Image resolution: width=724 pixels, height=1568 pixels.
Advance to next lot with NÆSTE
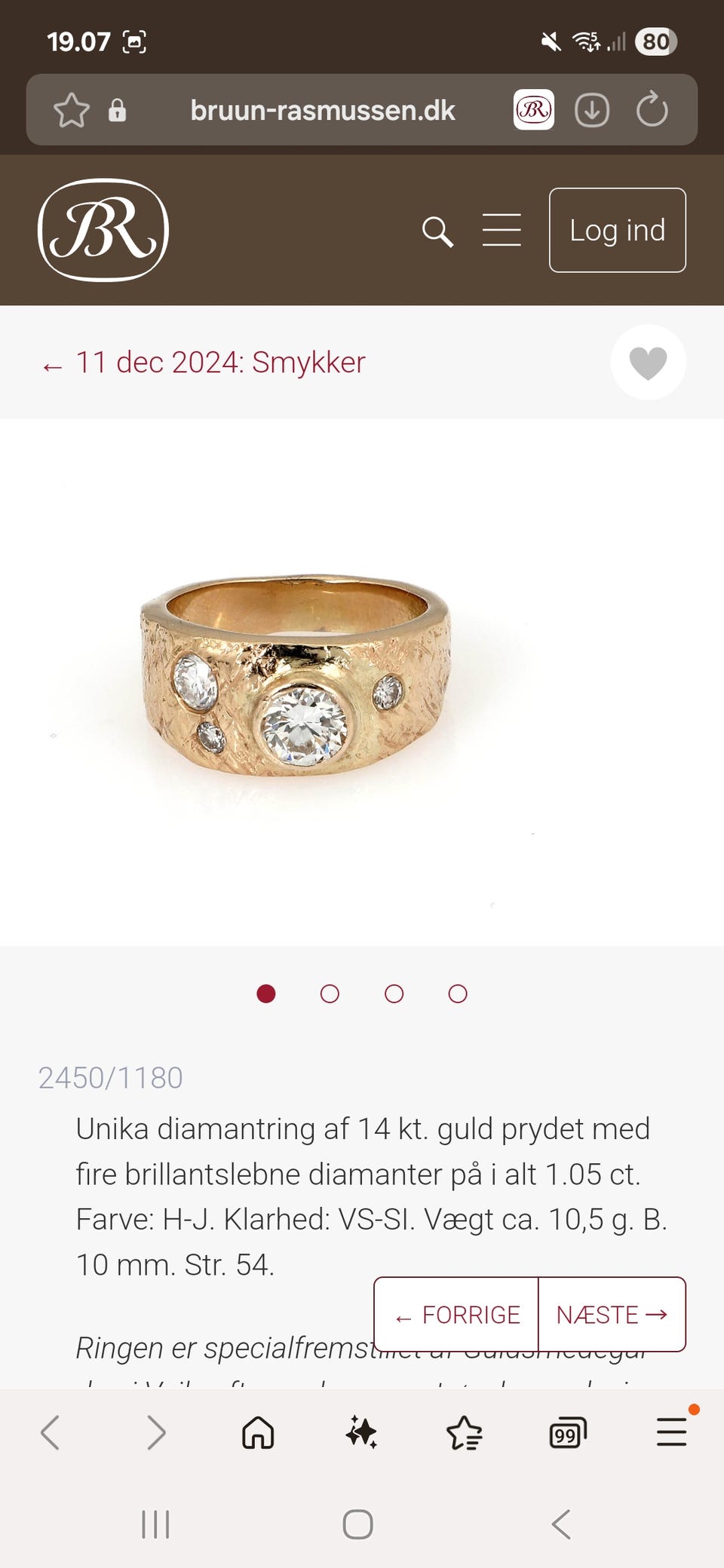click(x=612, y=1315)
